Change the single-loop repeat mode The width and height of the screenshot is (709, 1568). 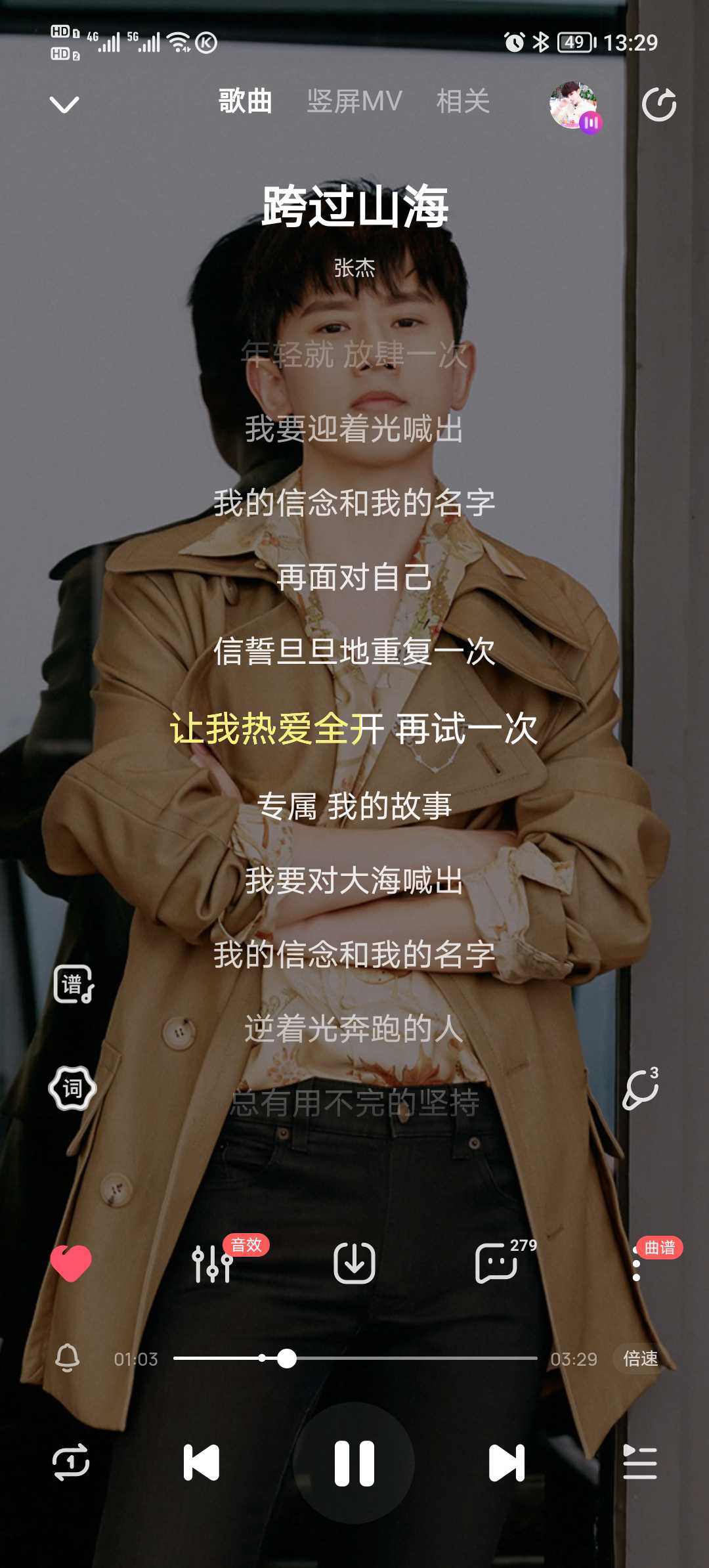click(71, 1462)
